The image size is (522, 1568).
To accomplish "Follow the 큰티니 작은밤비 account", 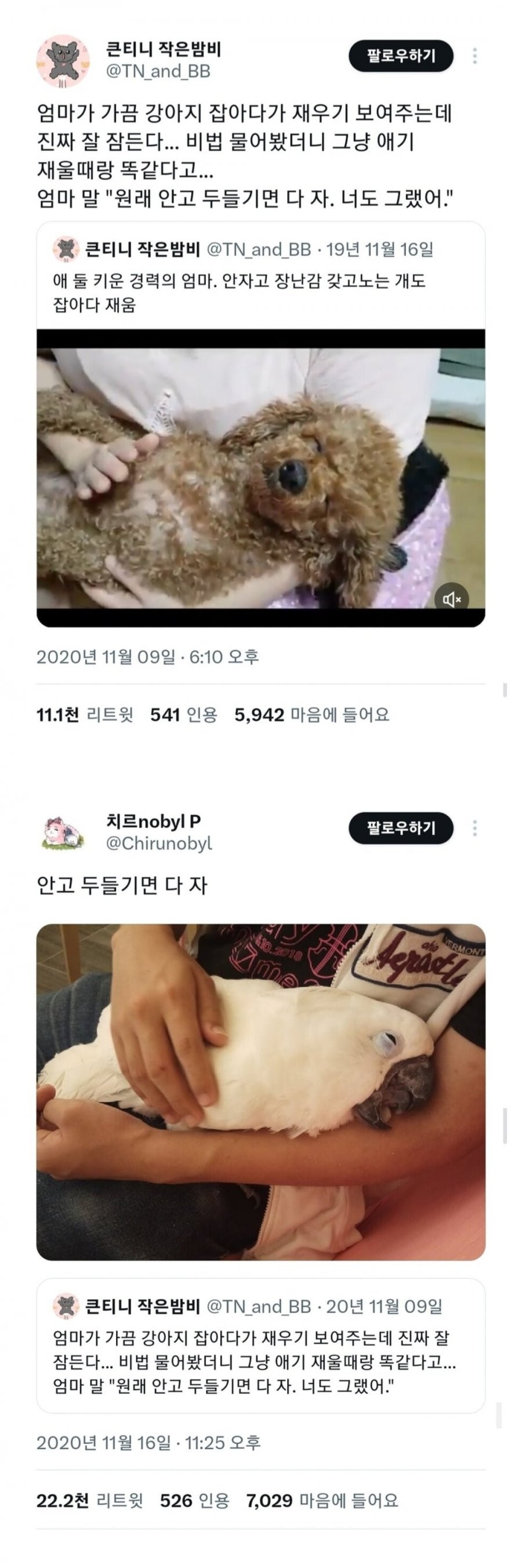I will [x=401, y=56].
